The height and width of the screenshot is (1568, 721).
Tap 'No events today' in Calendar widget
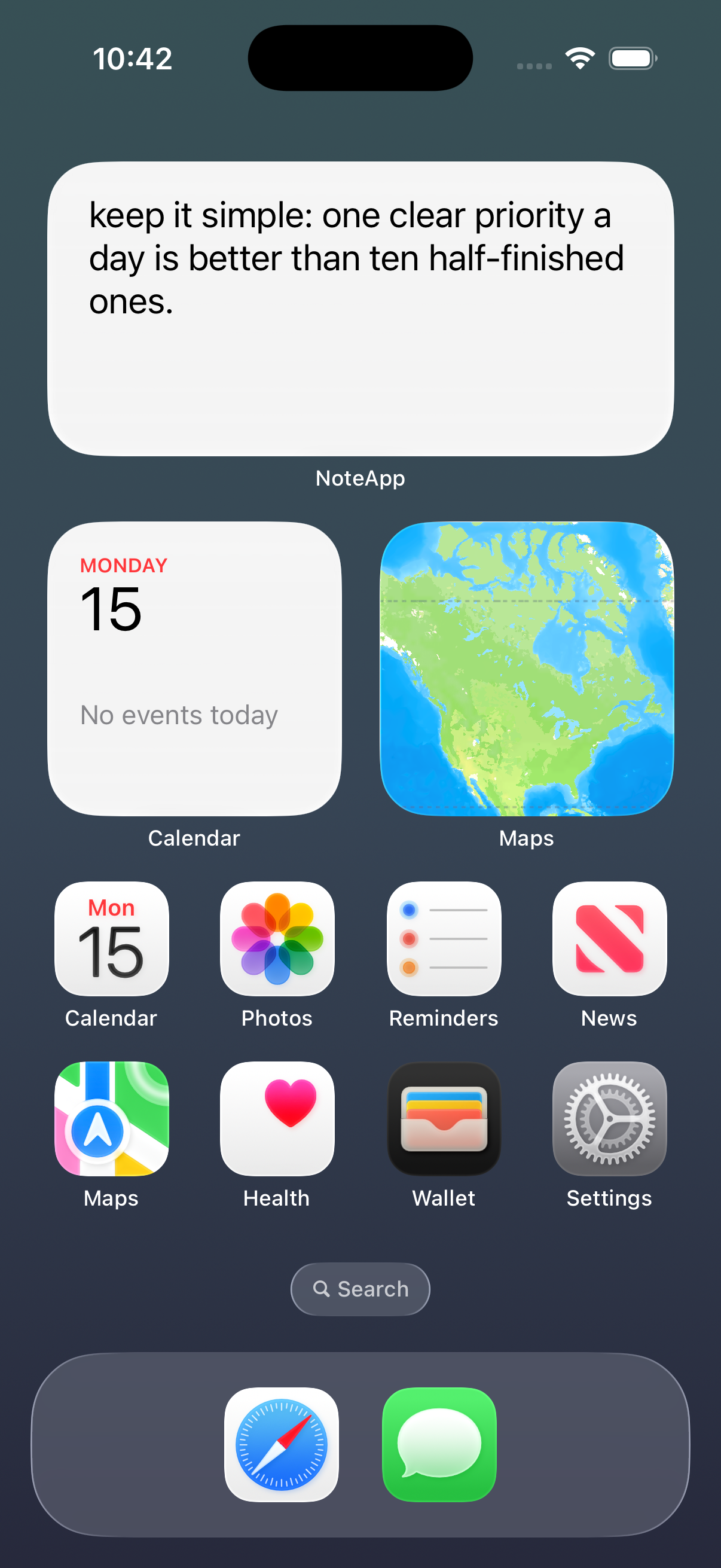(x=179, y=715)
